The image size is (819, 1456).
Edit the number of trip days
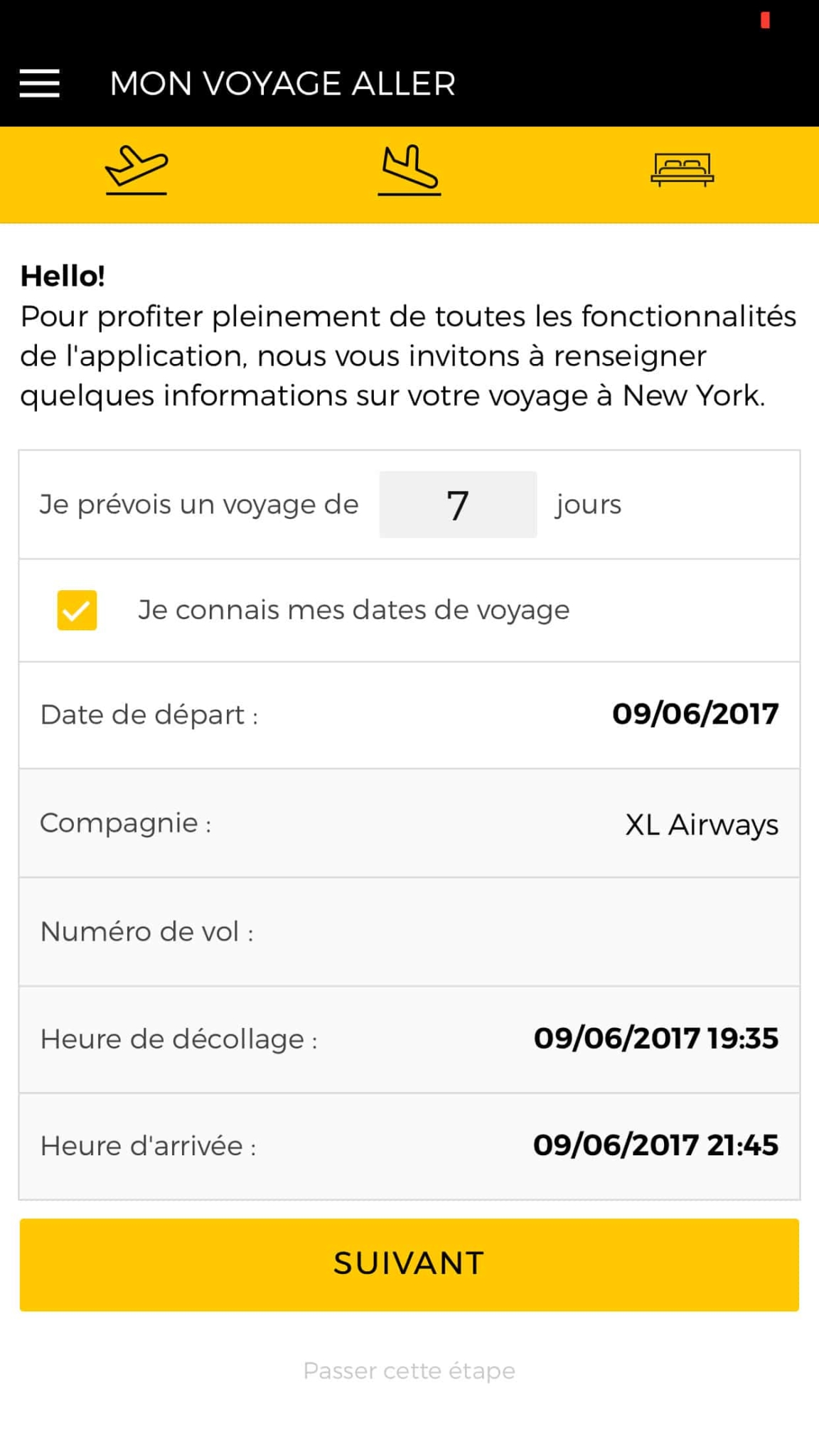(458, 505)
